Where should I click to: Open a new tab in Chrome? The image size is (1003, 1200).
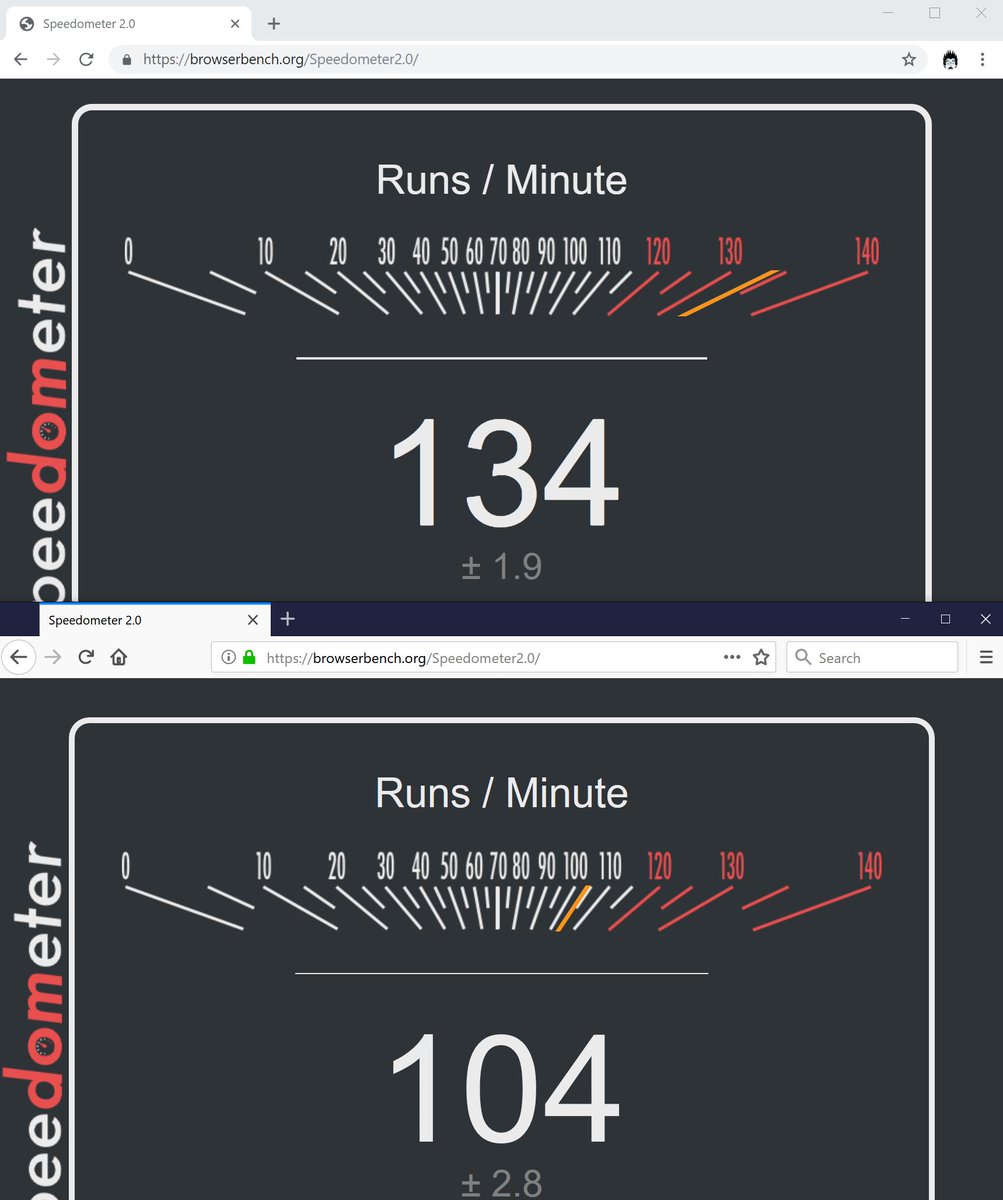(274, 23)
